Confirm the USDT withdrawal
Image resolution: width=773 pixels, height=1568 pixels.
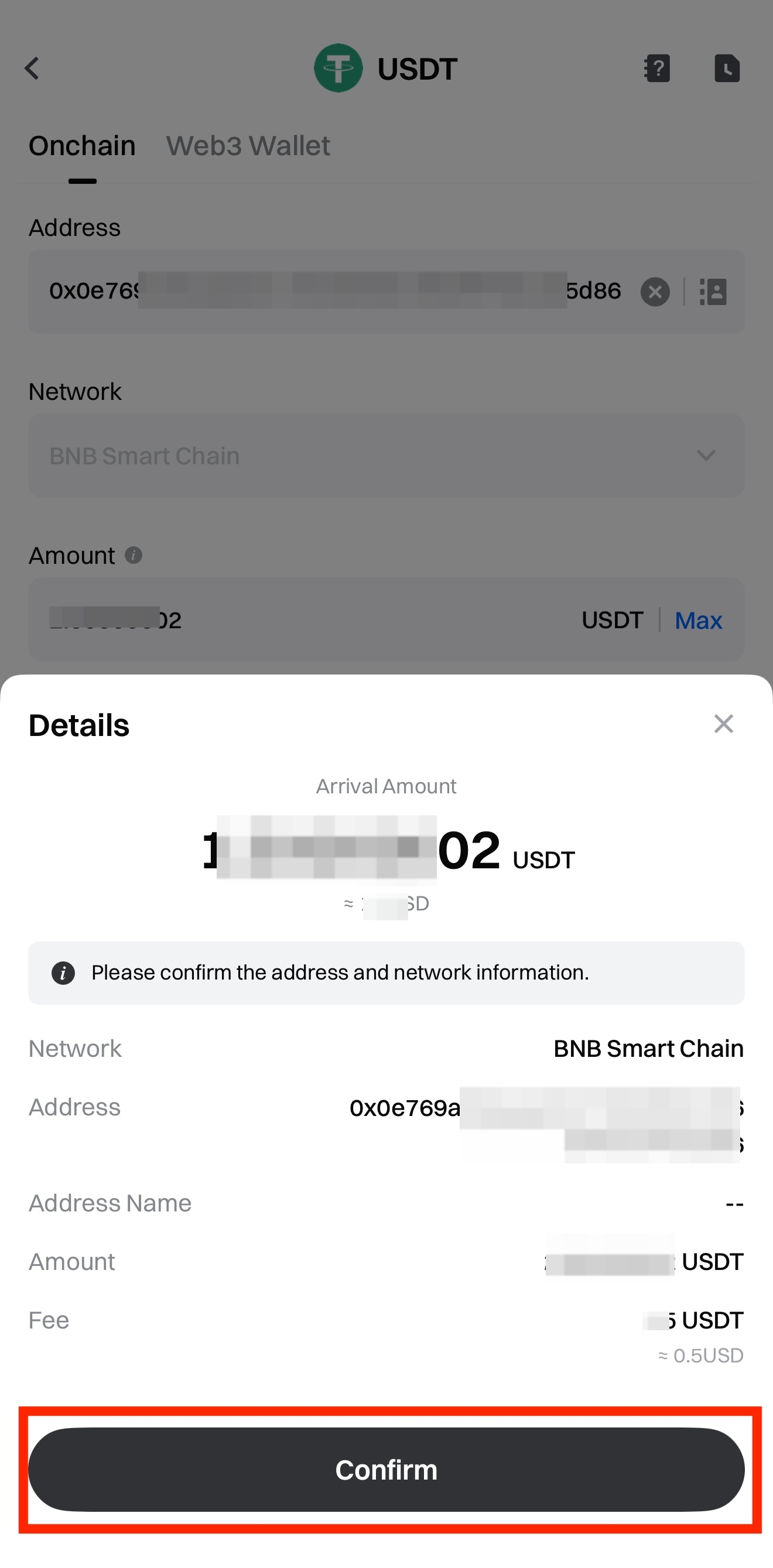[x=386, y=1469]
